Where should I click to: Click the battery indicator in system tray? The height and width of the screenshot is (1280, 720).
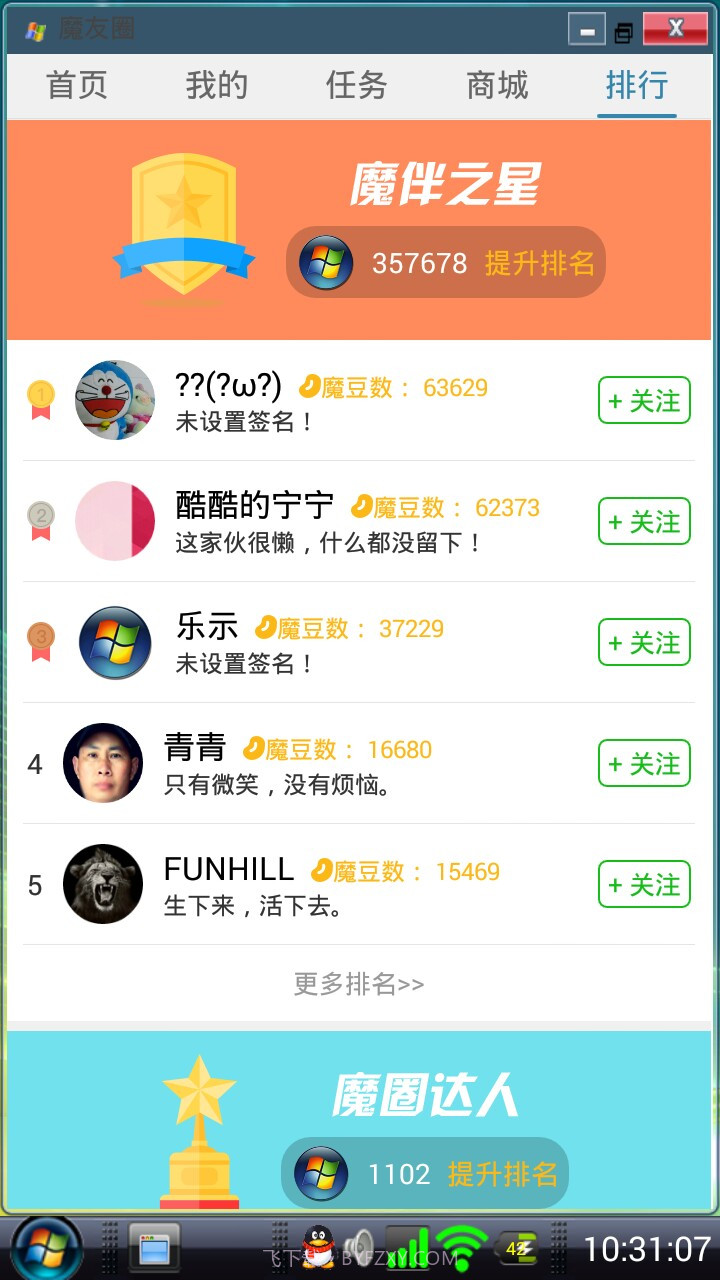coord(516,1247)
